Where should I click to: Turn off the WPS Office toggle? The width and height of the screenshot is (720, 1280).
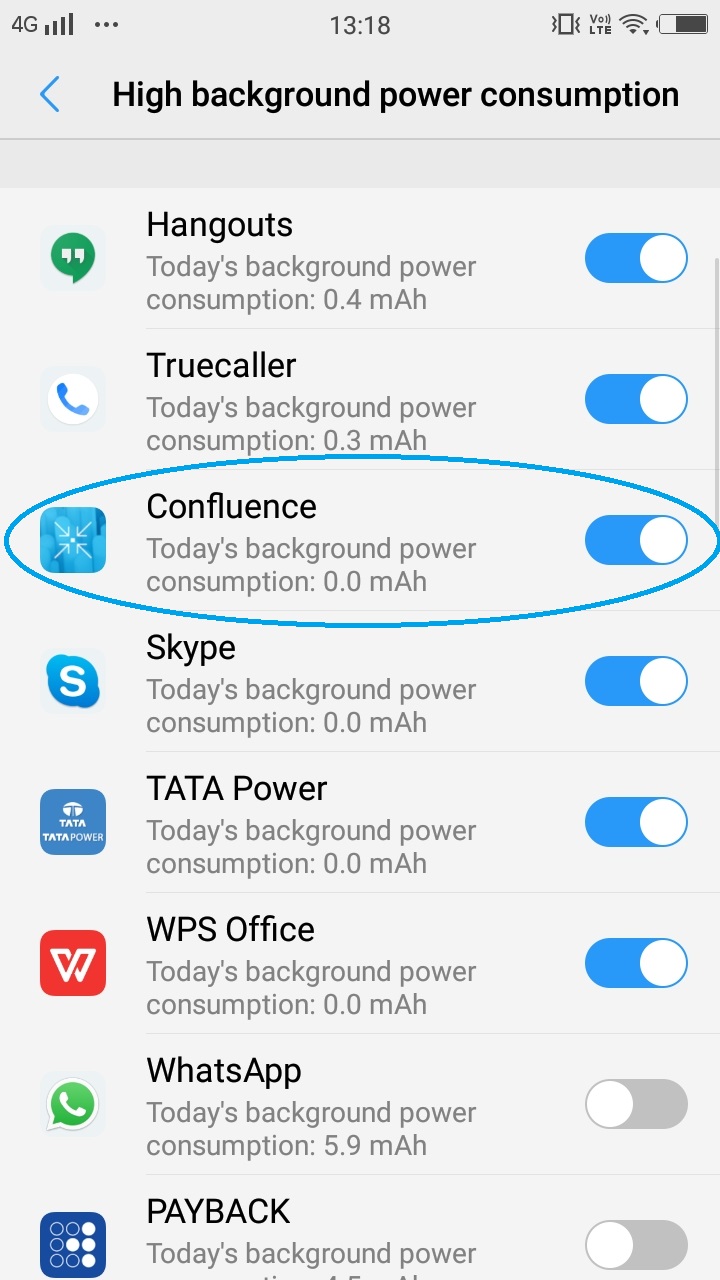tap(636, 964)
